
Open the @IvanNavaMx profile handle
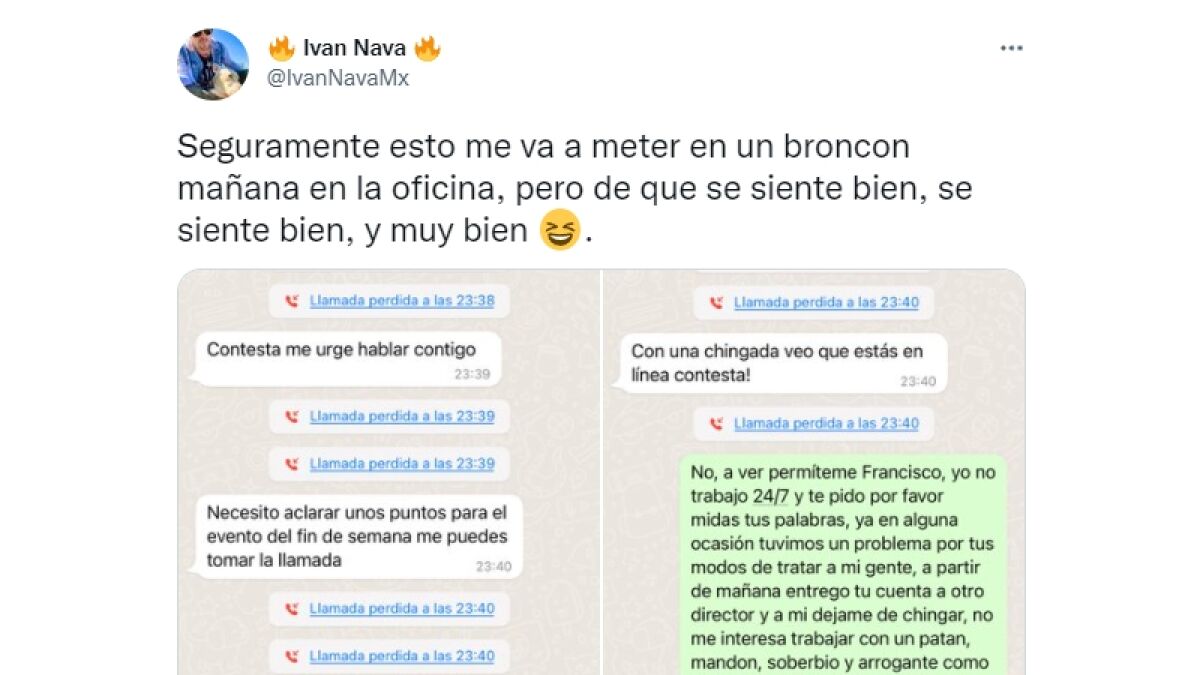tap(337, 79)
